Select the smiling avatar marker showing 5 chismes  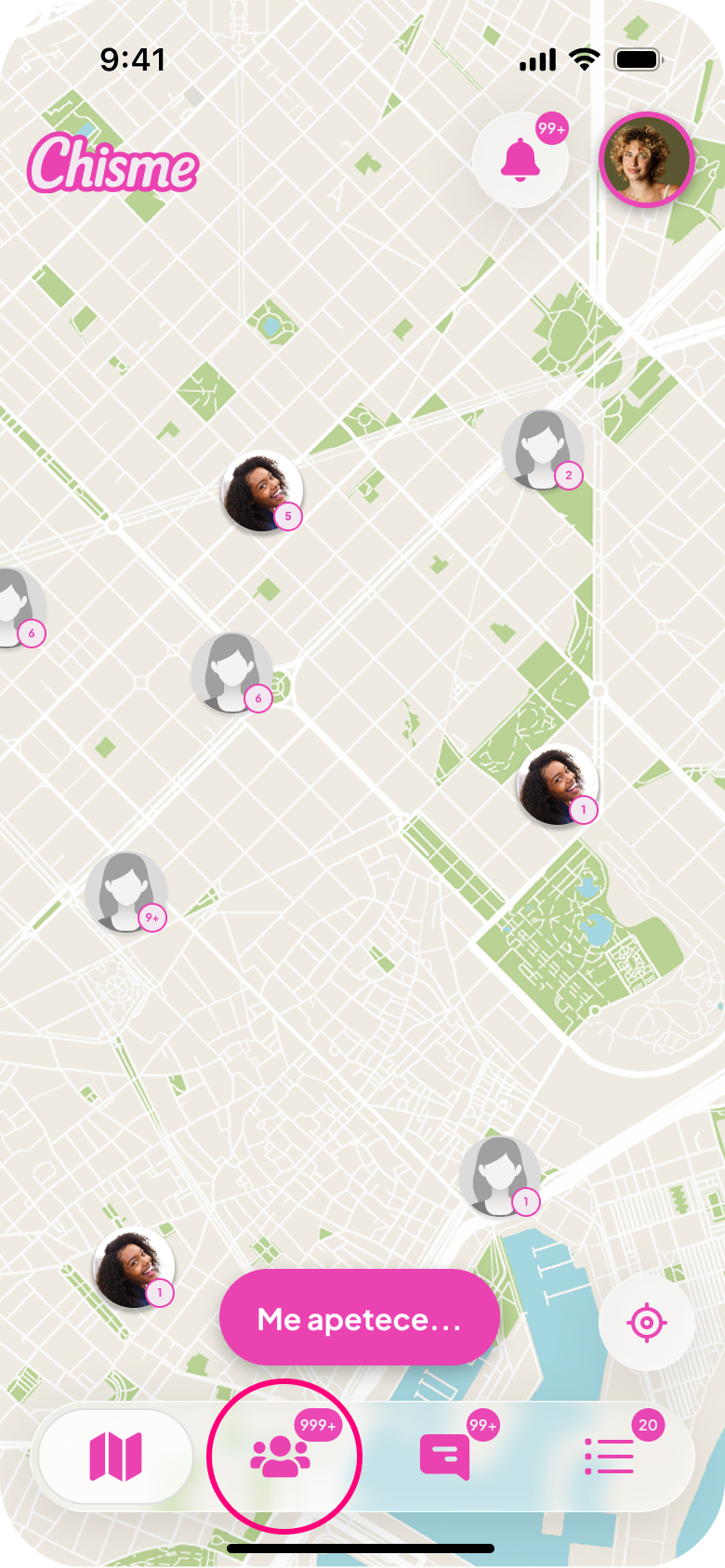coord(261,490)
